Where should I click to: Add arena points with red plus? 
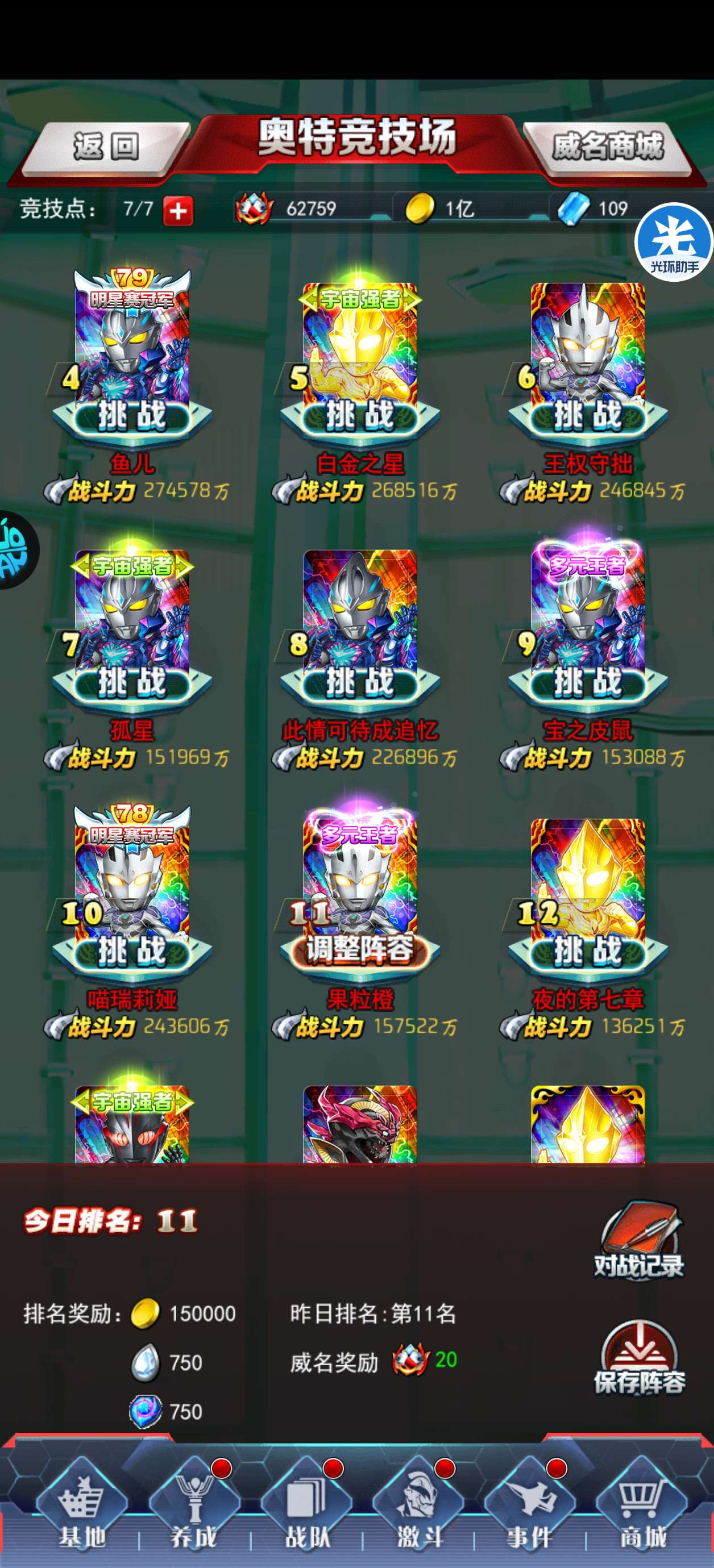click(x=178, y=210)
